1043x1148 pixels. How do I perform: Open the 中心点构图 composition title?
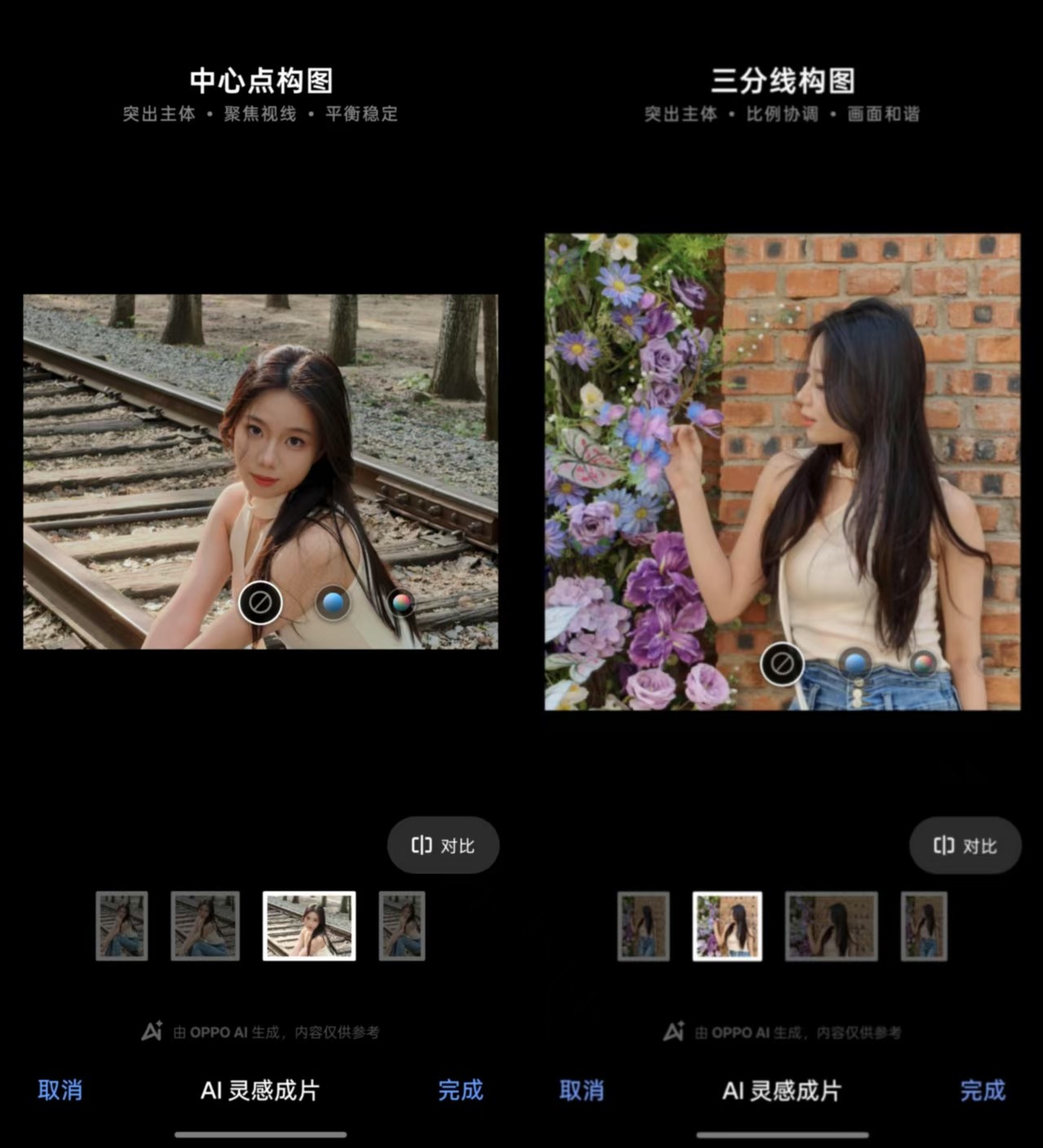(x=261, y=78)
